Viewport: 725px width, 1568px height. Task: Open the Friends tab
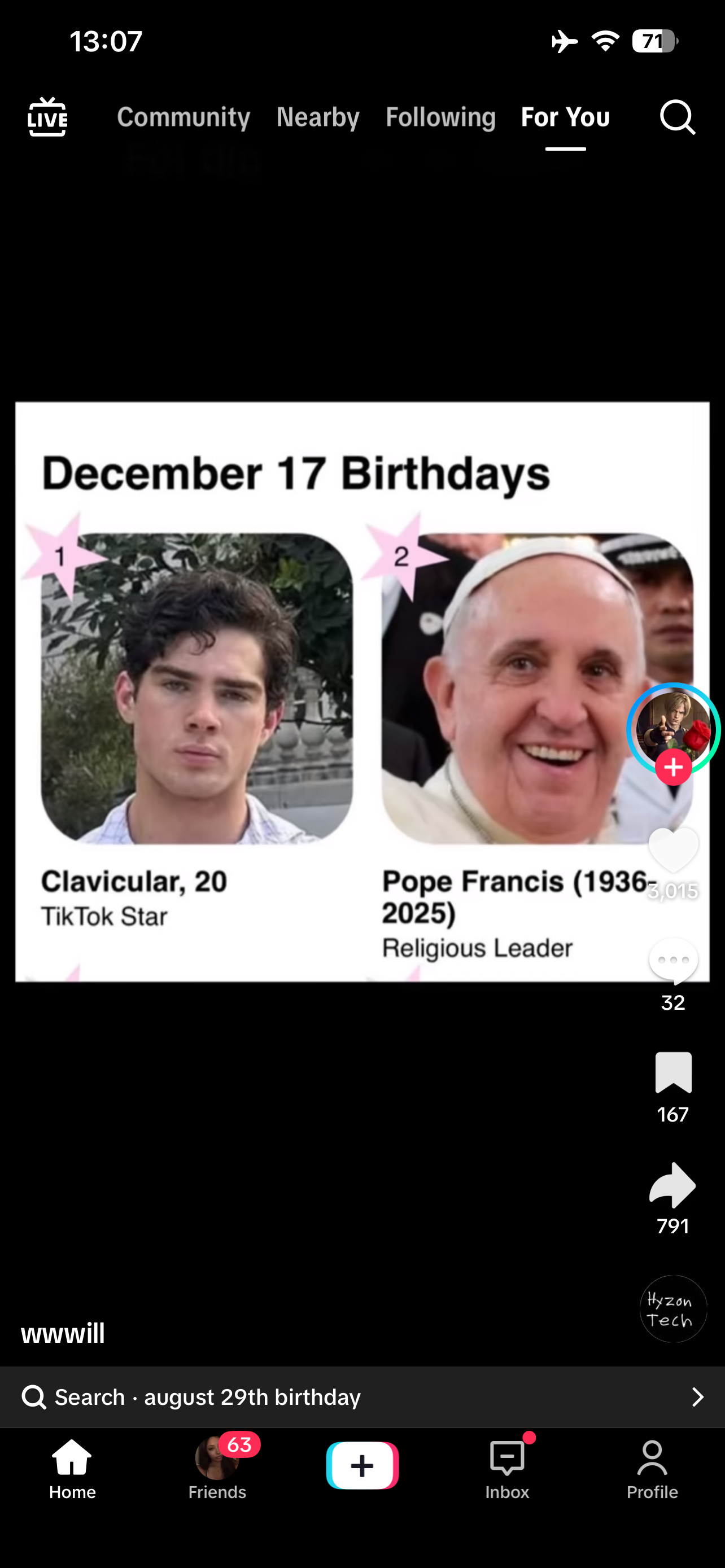point(217,1469)
